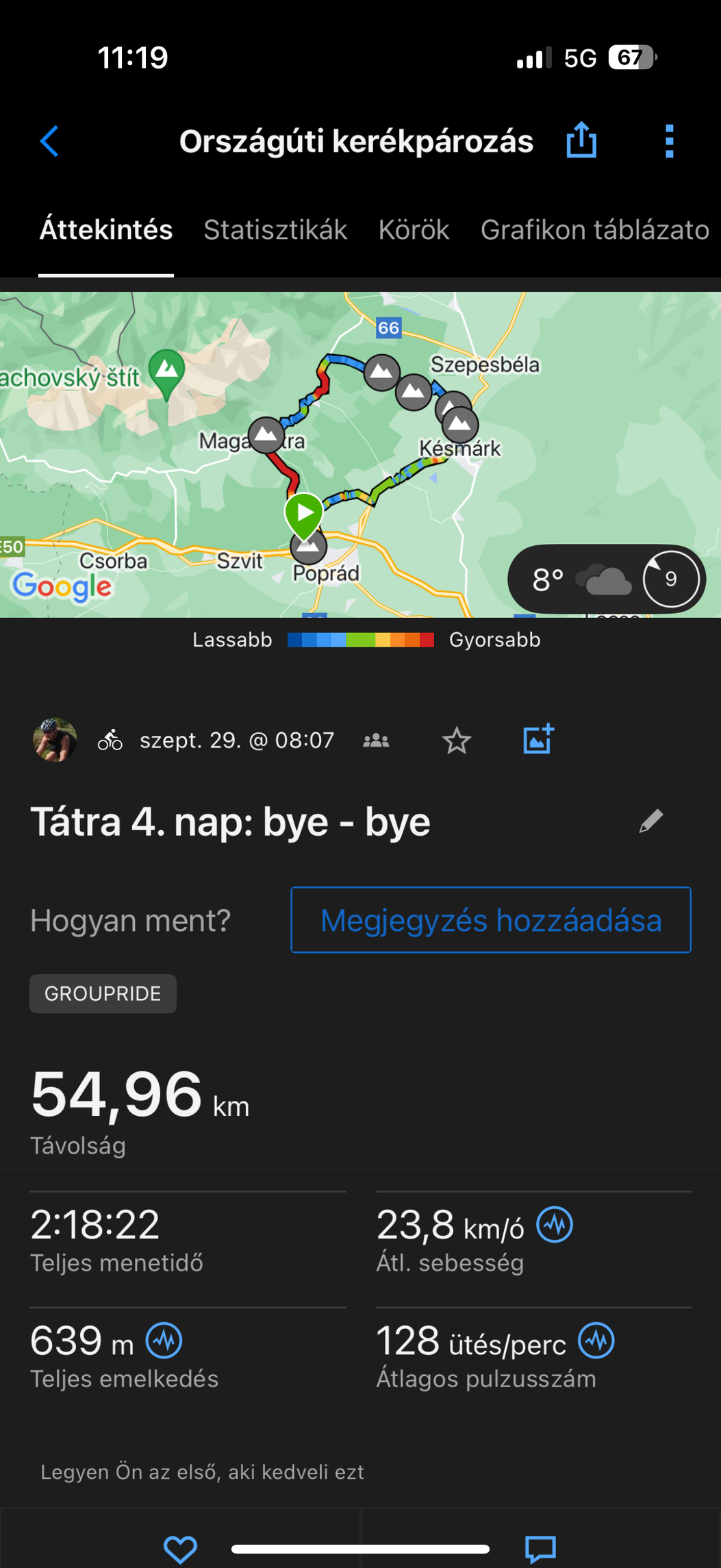Open comments via the speech bubble
Image resolution: width=721 pixels, height=1568 pixels.
[540, 1549]
